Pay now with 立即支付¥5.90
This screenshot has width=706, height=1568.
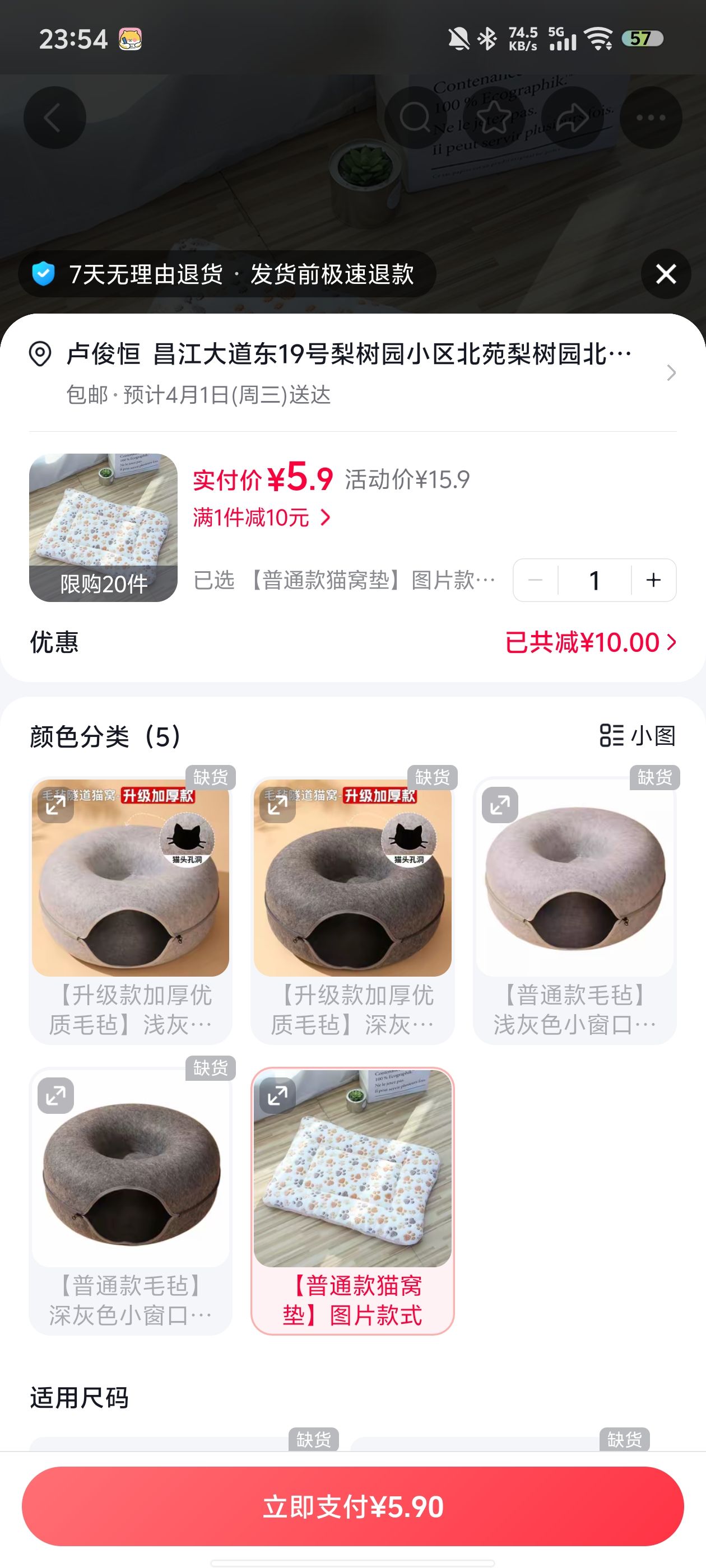click(x=352, y=1506)
